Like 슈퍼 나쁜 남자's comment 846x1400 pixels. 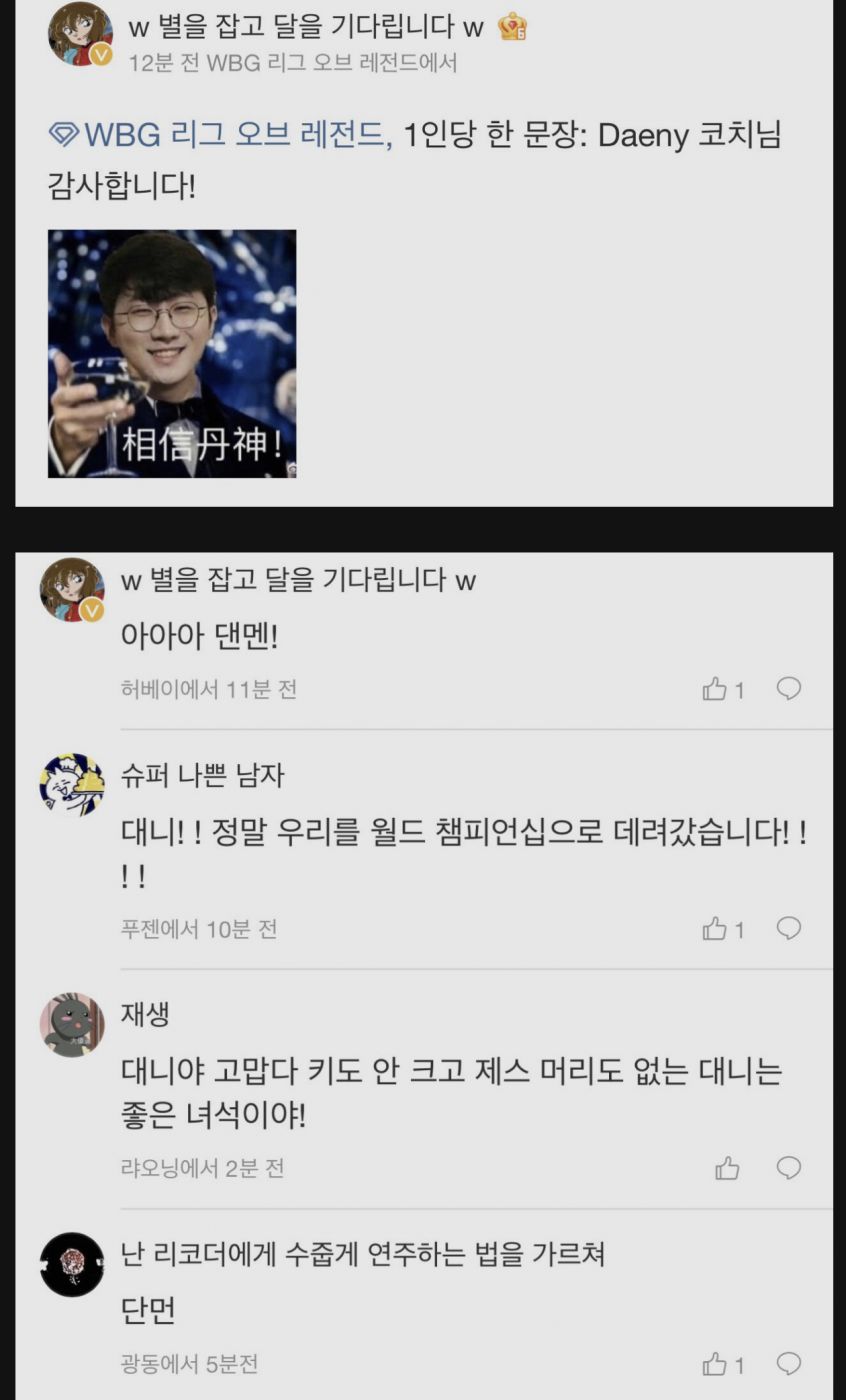[723, 929]
